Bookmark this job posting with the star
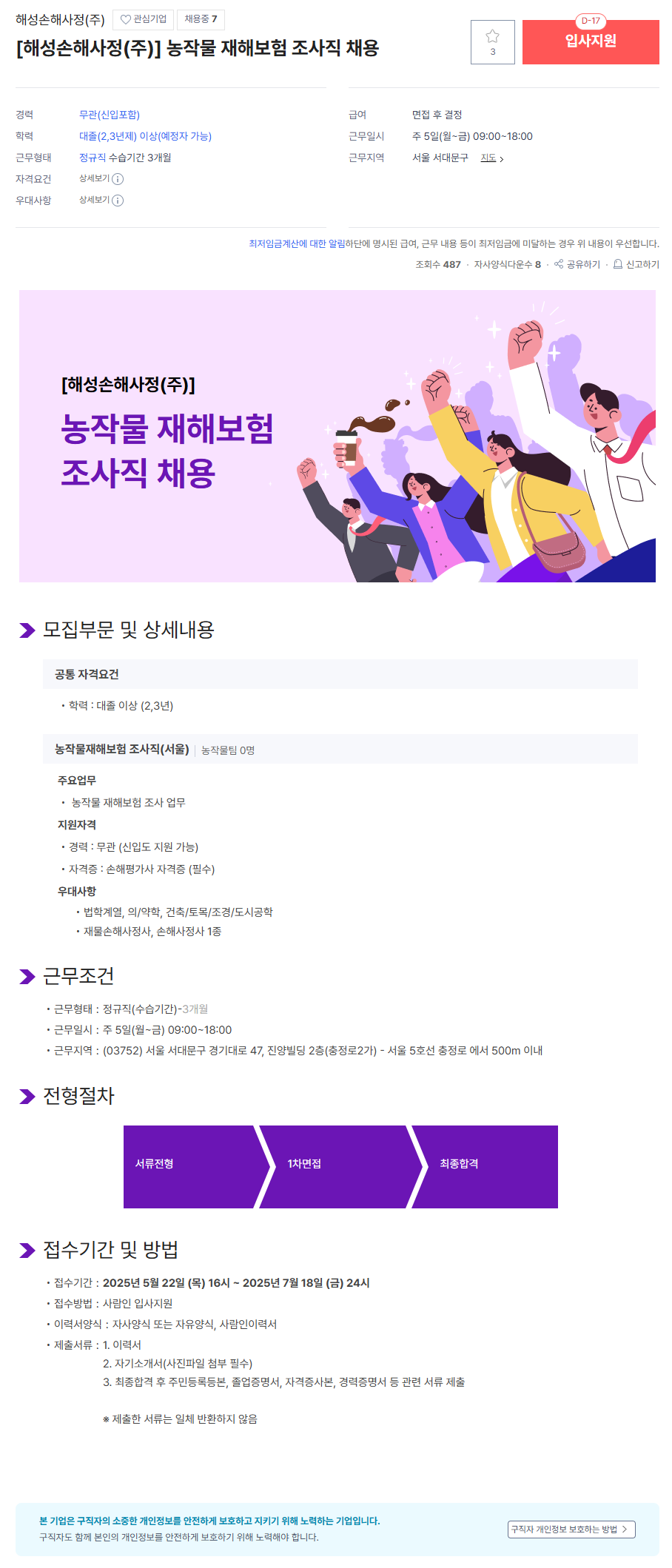The height and width of the screenshot is (1568, 672). click(x=492, y=41)
